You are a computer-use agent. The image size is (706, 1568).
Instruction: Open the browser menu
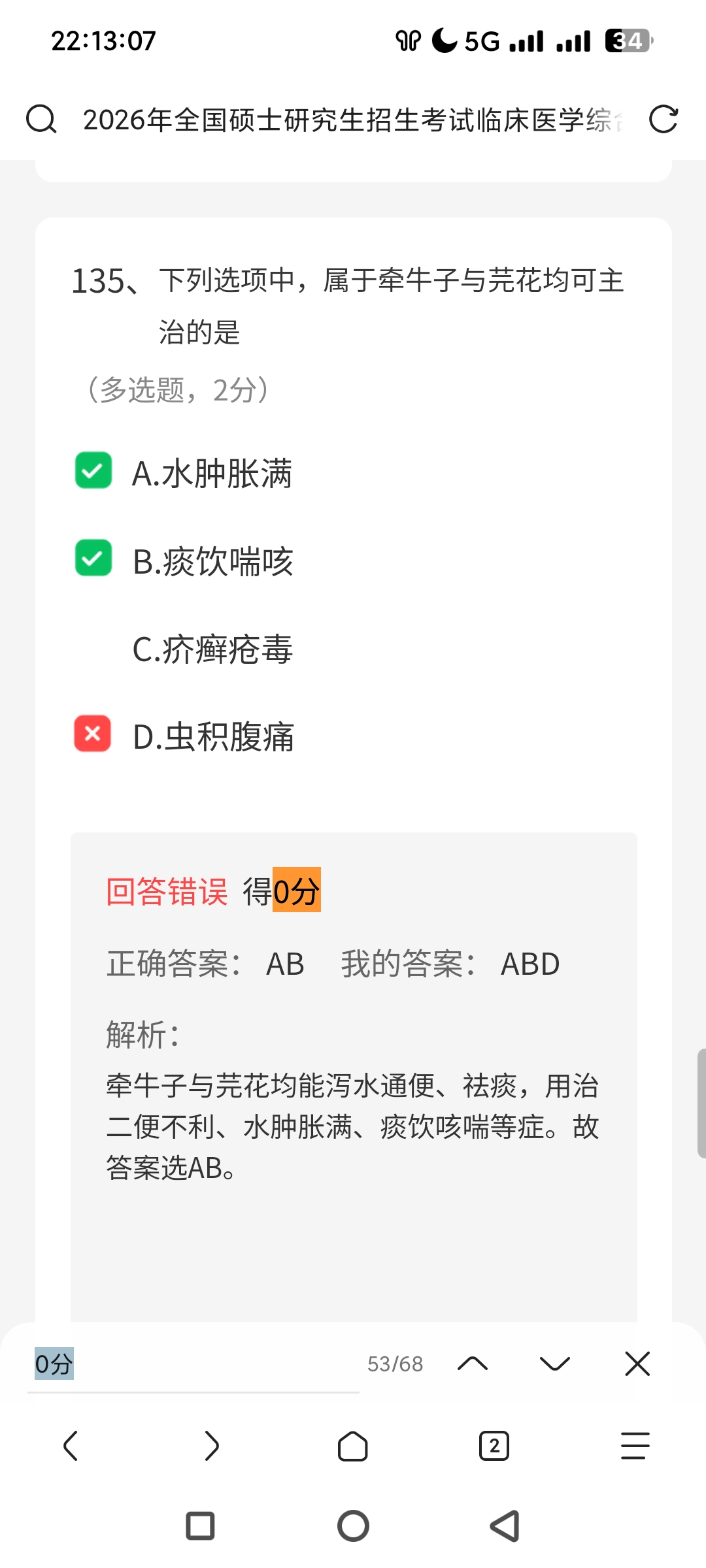click(635, 1445)
